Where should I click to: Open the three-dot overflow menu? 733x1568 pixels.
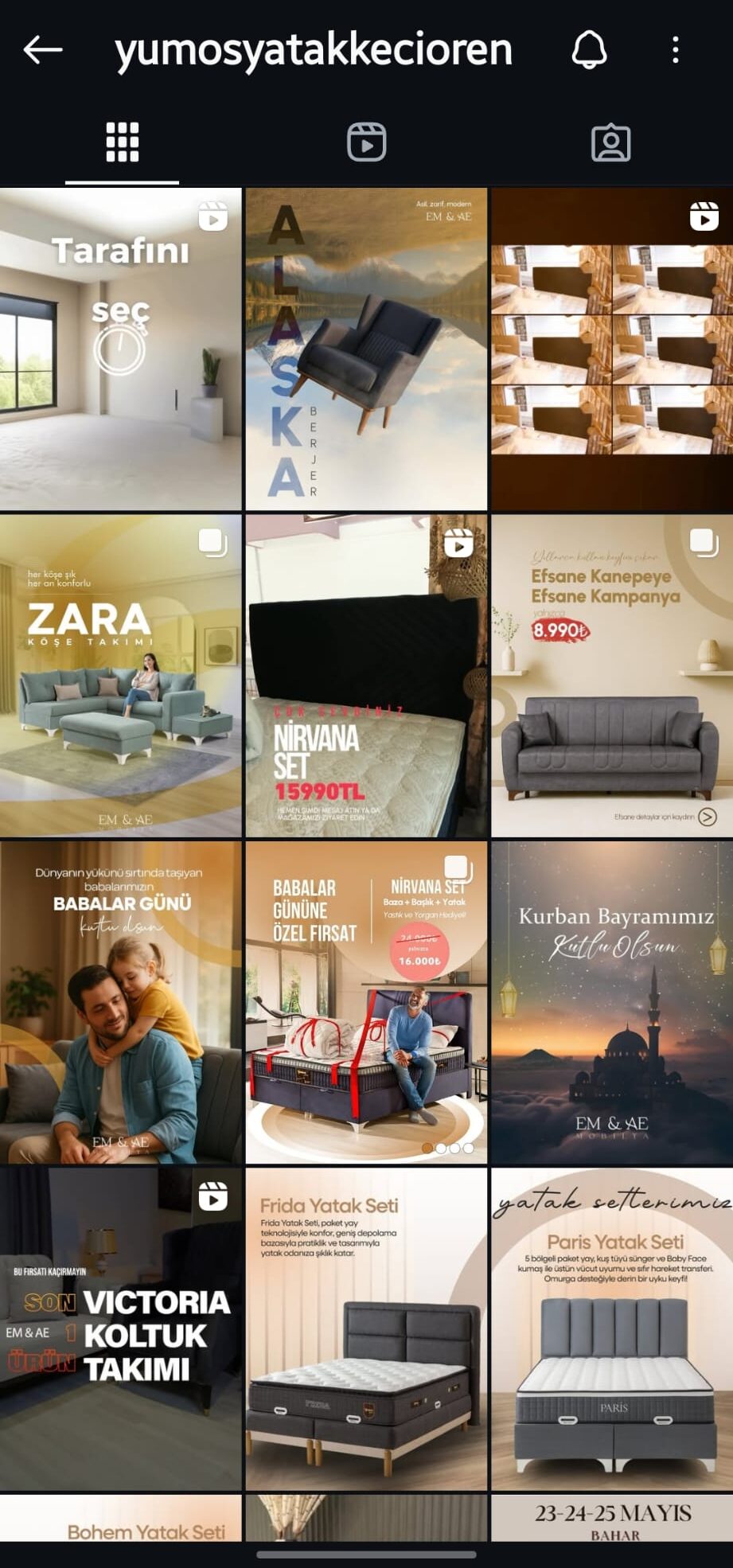point(675,50)
